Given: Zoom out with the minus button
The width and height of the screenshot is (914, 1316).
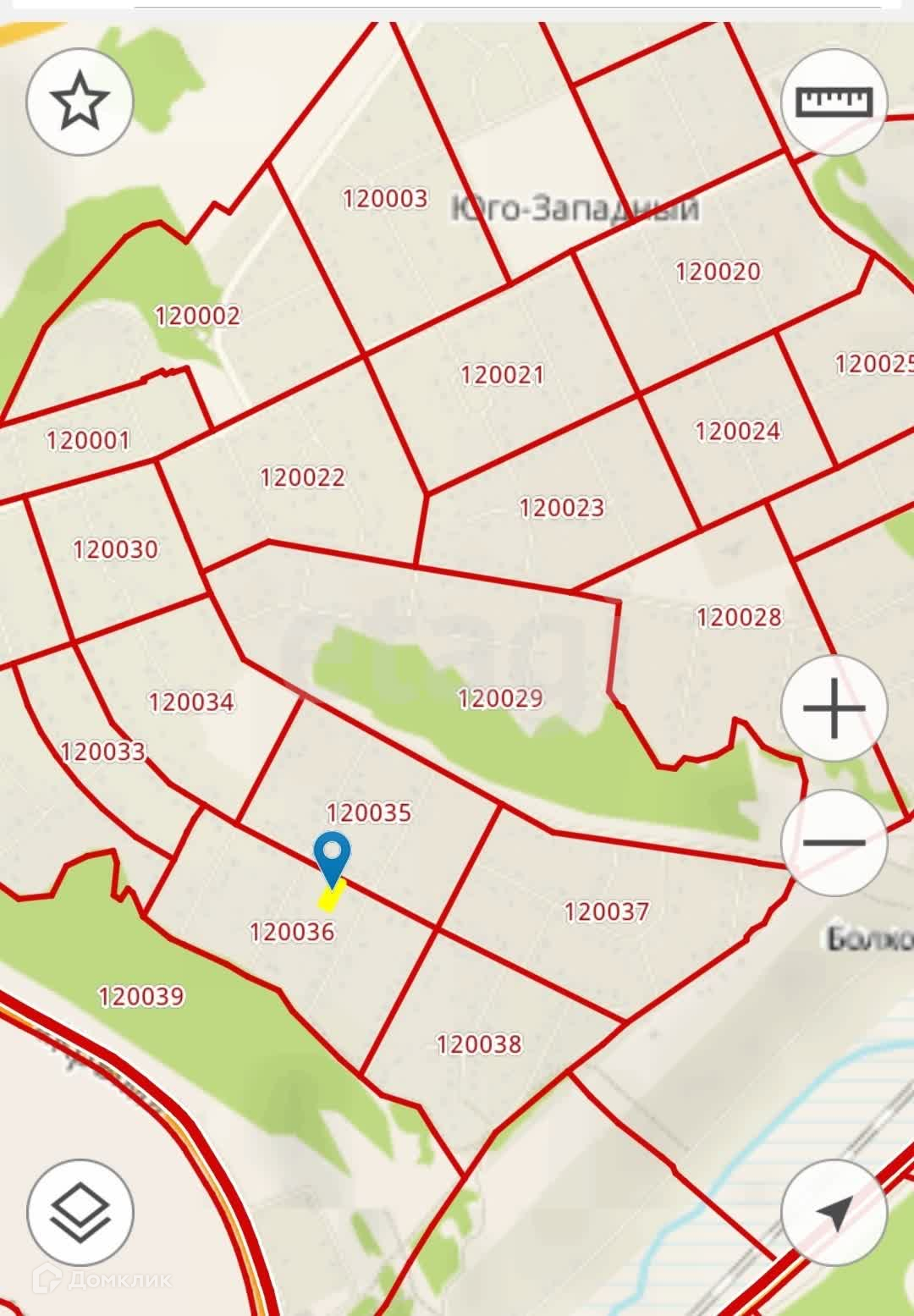Looking at the screenshot, I should click(x=834, y=842).
